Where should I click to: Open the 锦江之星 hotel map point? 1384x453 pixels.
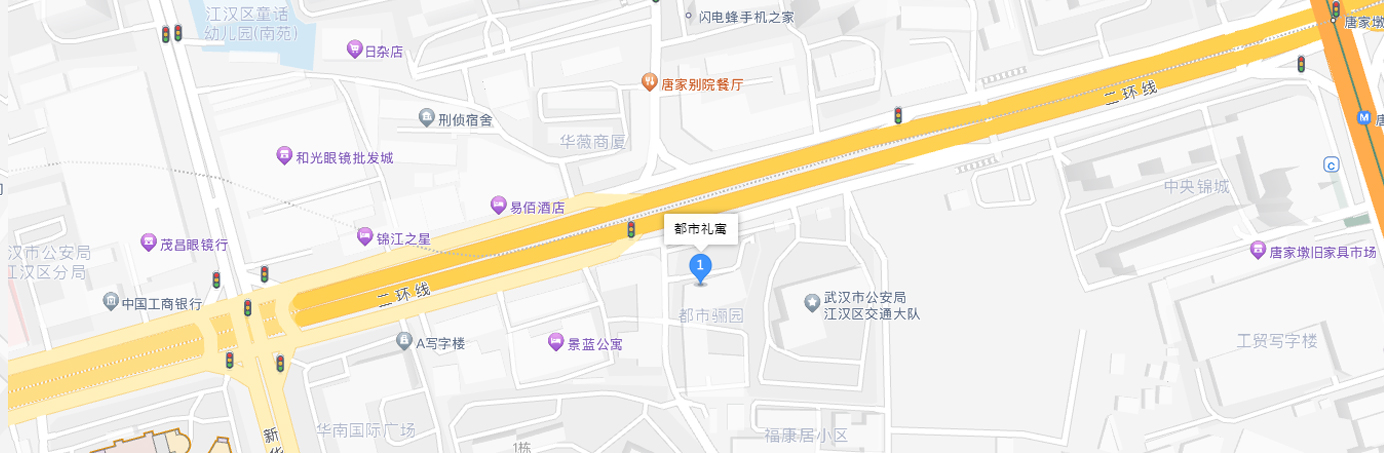tap(365, 237)
